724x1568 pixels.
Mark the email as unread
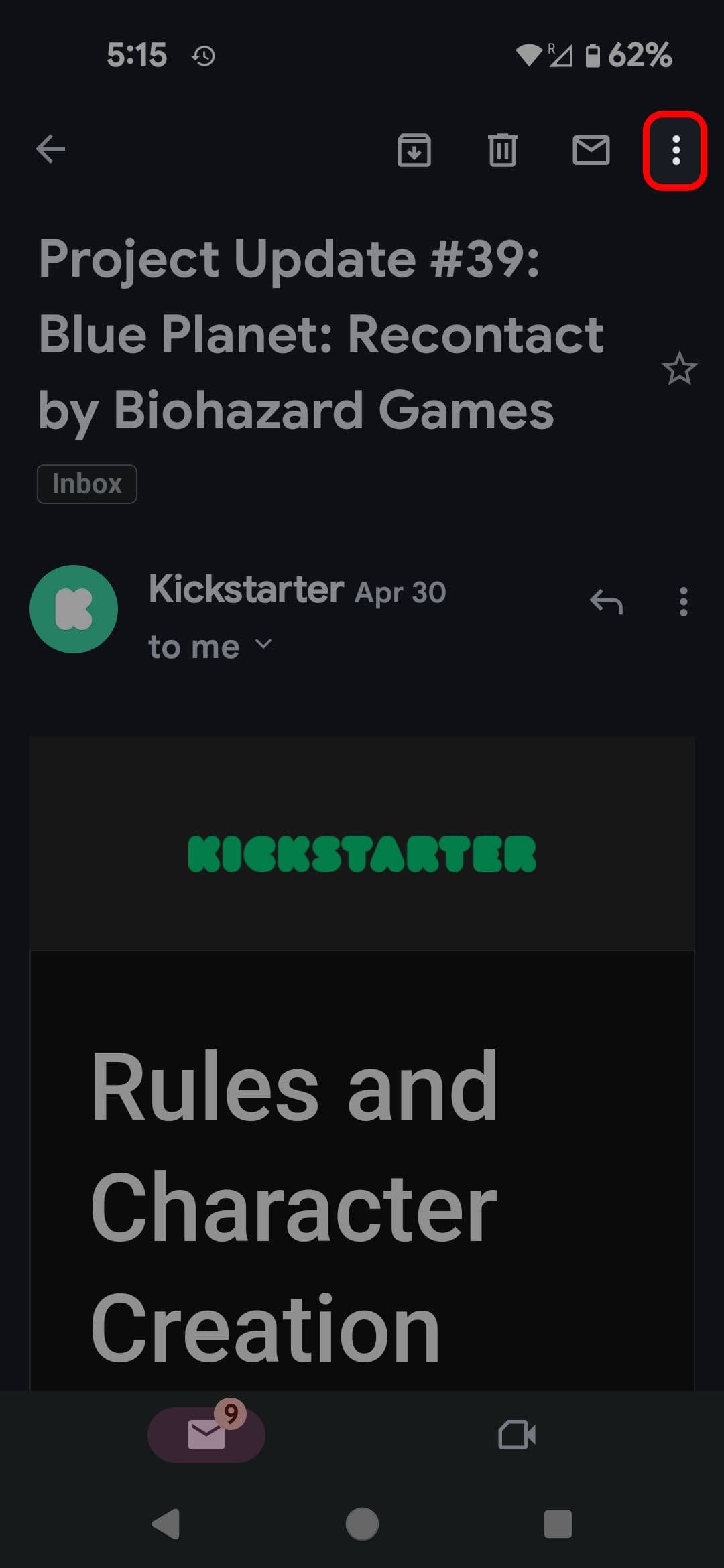point(591,149)
